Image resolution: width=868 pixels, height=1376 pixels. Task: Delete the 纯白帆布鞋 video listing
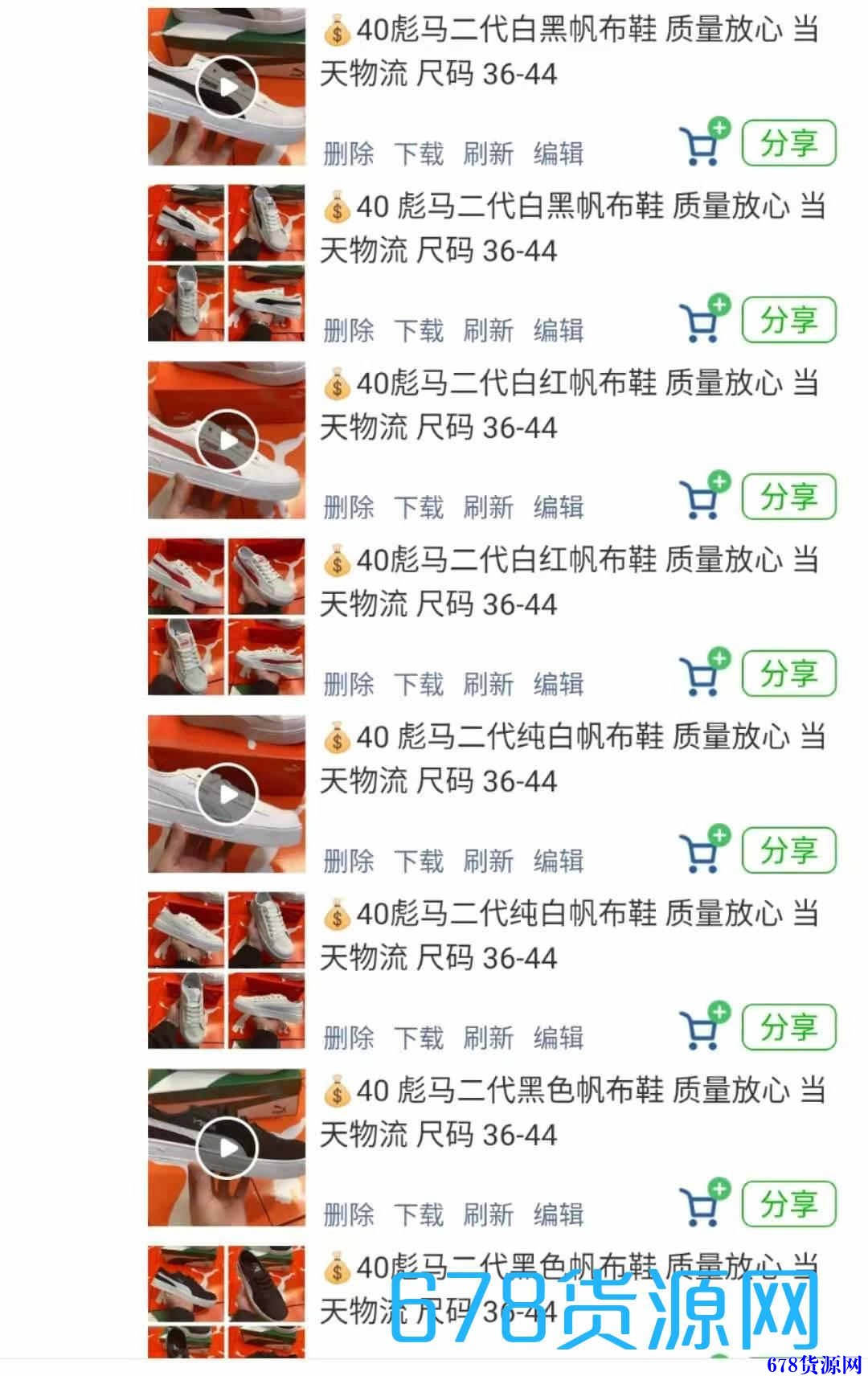(x=349, y=861)
